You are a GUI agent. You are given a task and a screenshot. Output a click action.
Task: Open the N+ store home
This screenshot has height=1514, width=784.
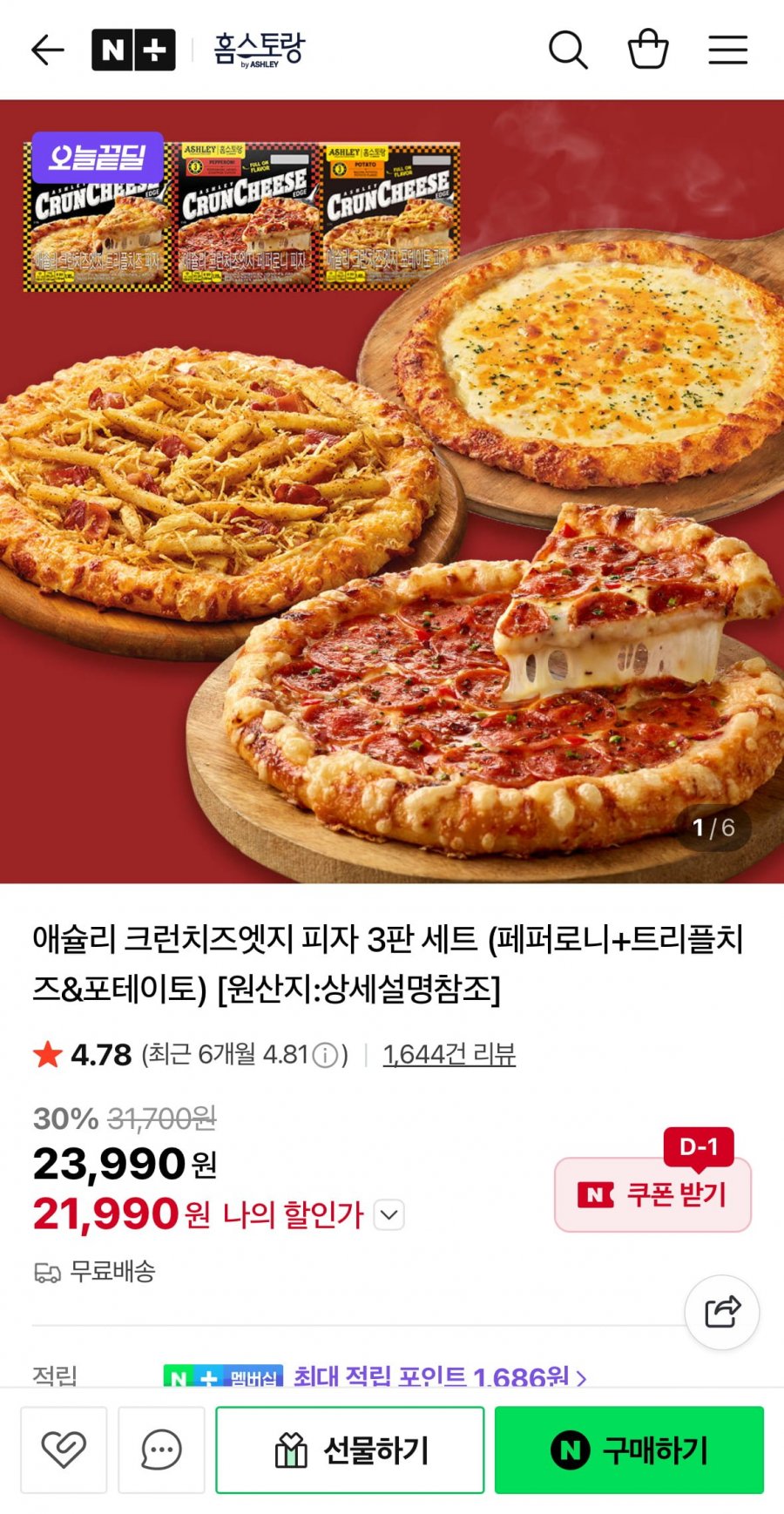tap(133, 51)
